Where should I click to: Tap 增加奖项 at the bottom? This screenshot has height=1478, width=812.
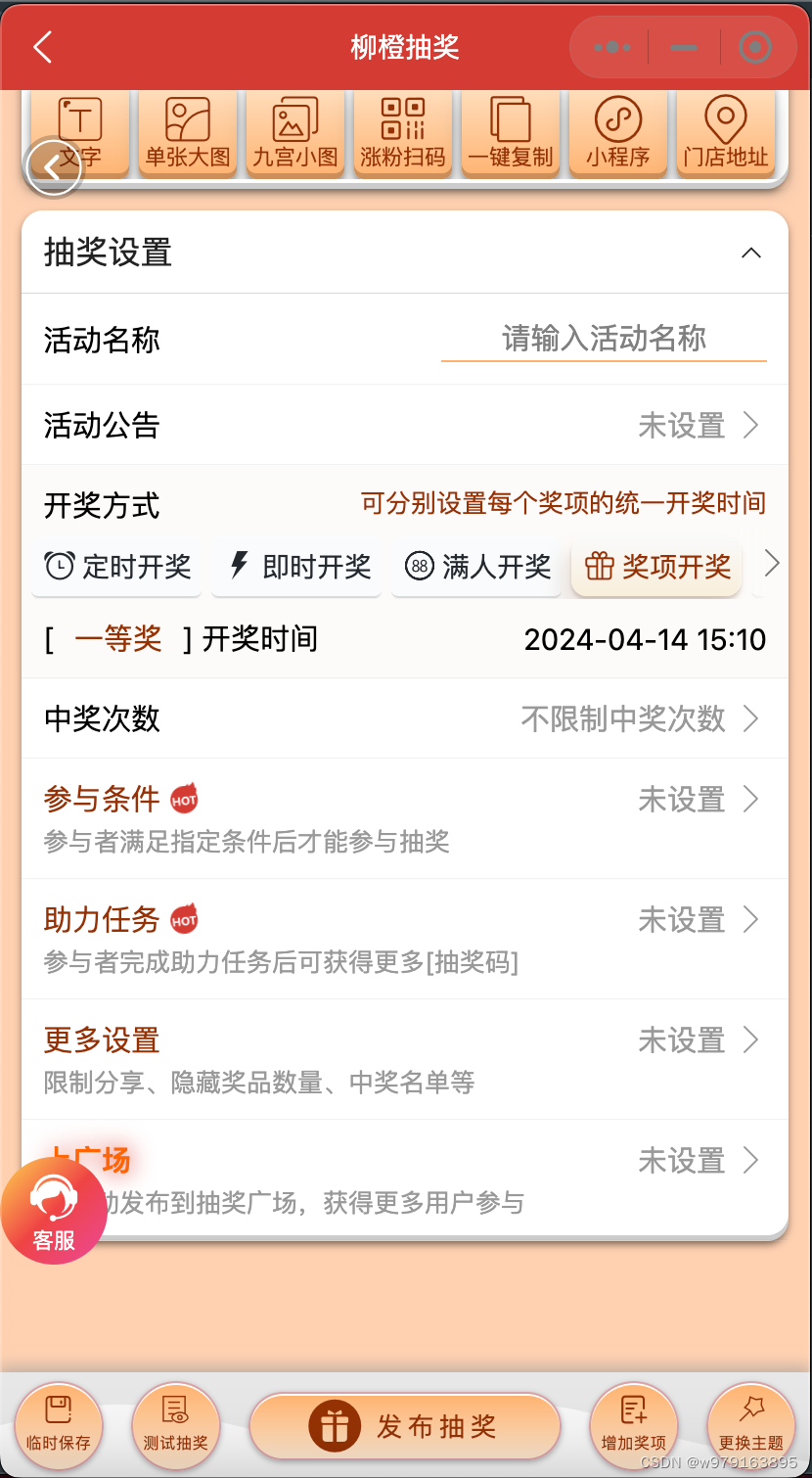click(634, 1426)
